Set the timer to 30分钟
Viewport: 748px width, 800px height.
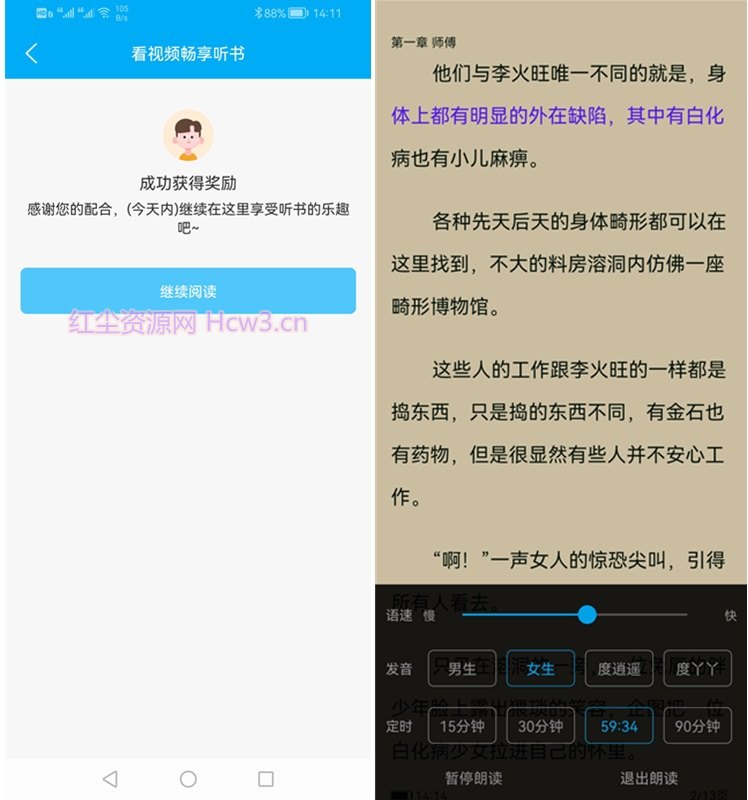540,726
